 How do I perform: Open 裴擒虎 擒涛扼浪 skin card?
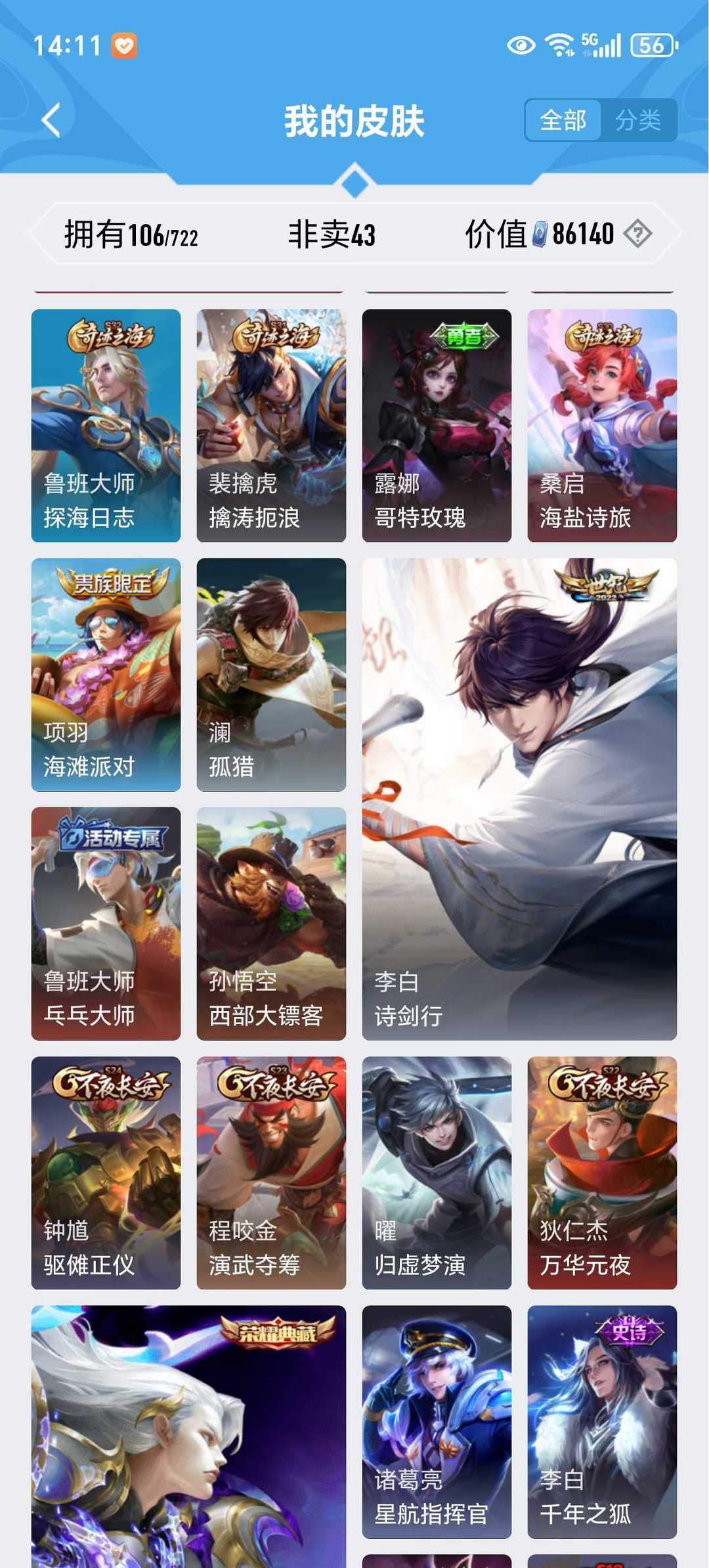(x=271, y=426)
